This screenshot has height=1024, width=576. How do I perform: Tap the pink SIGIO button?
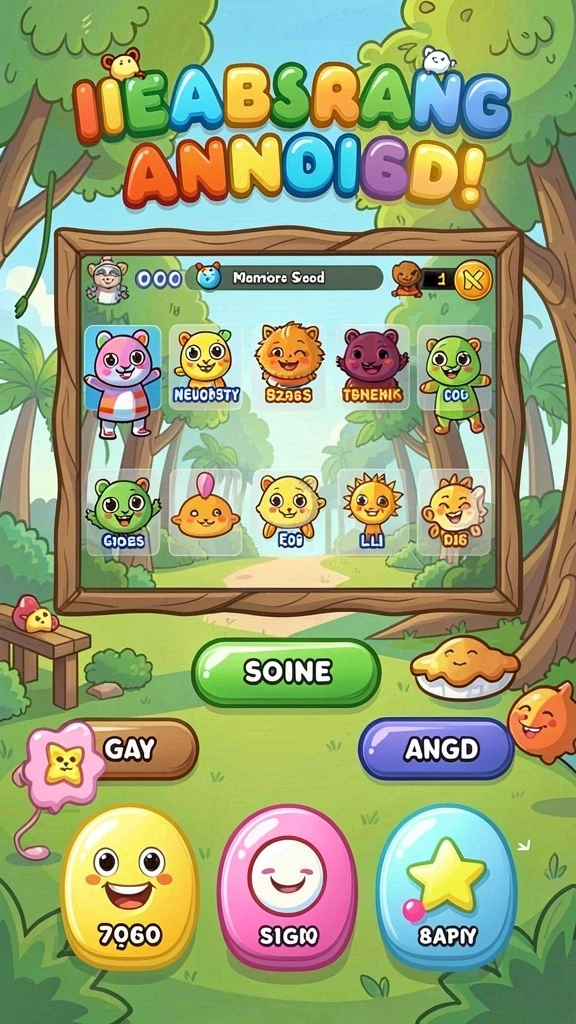287,888
